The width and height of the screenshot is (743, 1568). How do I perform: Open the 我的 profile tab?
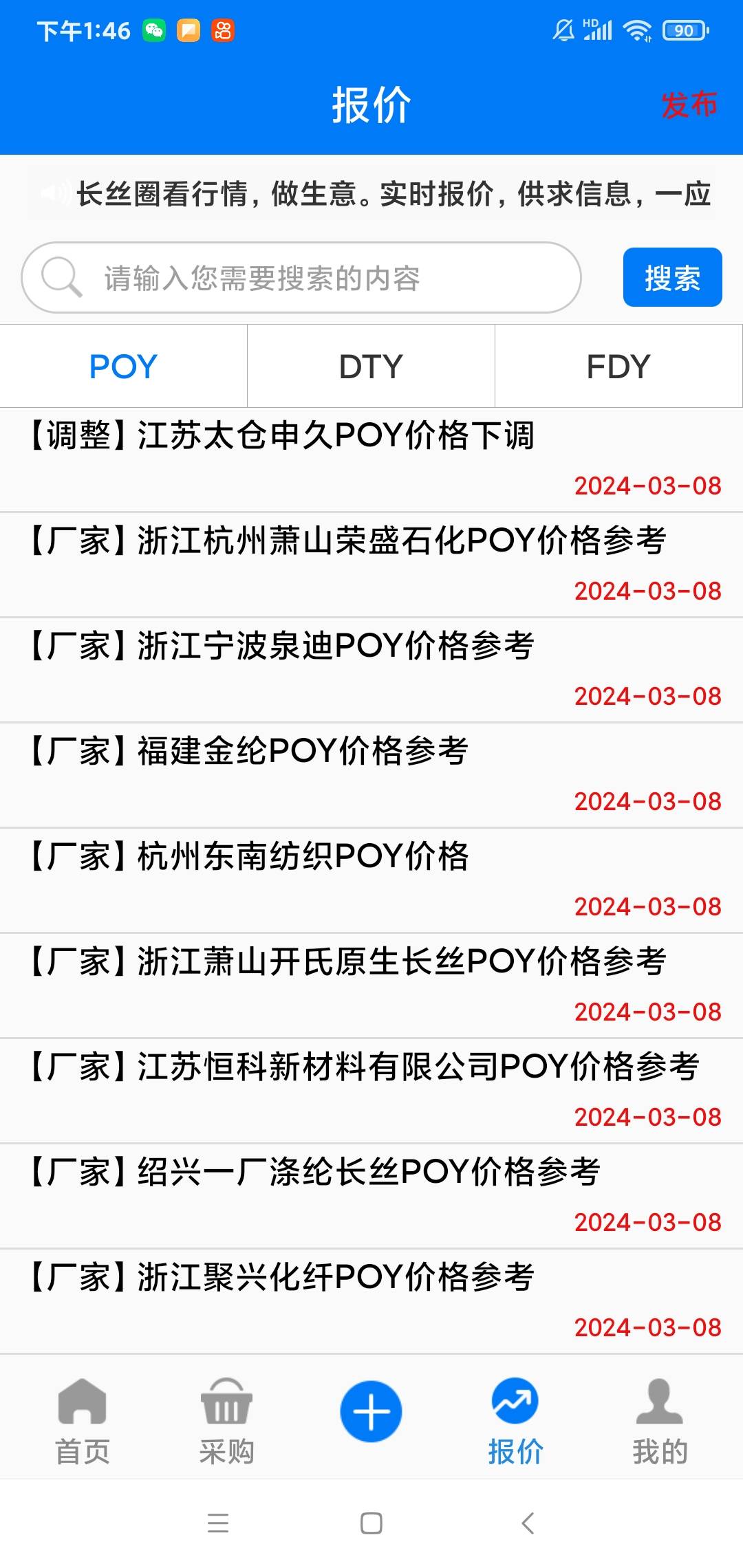pyautogui.click(x=660, y=1420)
